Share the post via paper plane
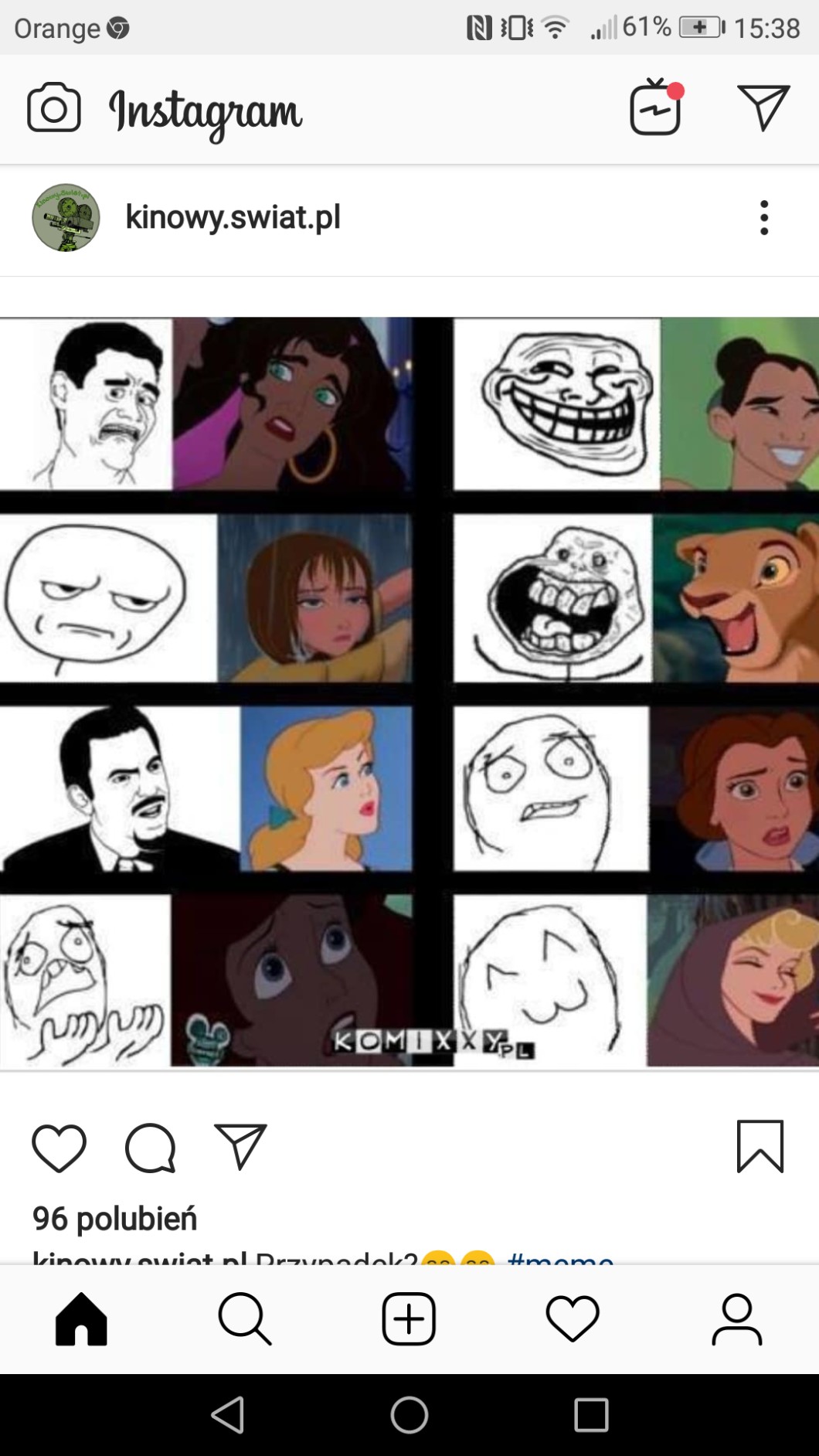This screenshot has height=1456, width=819. (x=240, y=1147)
